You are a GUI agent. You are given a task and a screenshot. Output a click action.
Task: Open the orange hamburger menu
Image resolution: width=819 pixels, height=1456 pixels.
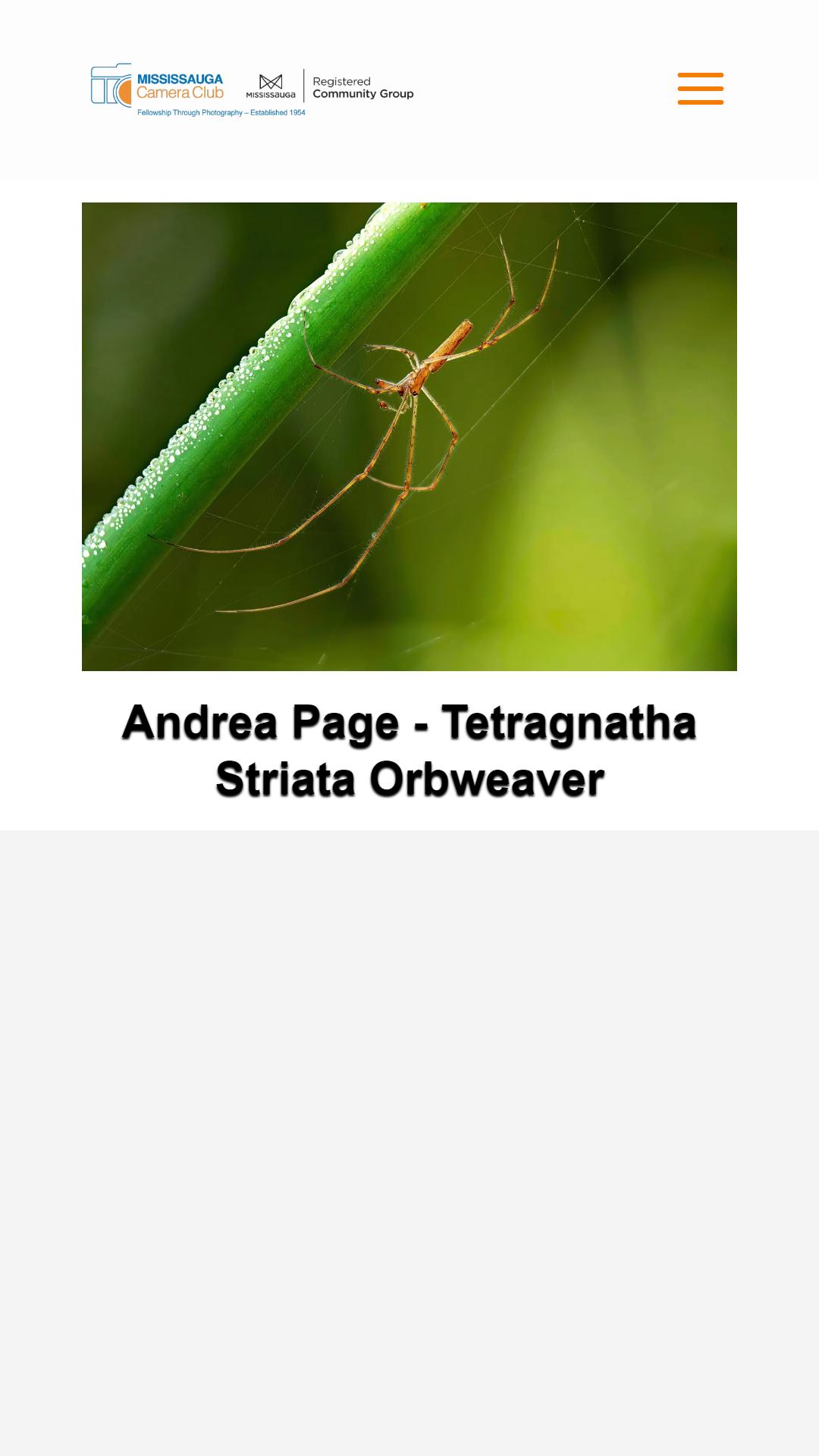coord(701,89)
